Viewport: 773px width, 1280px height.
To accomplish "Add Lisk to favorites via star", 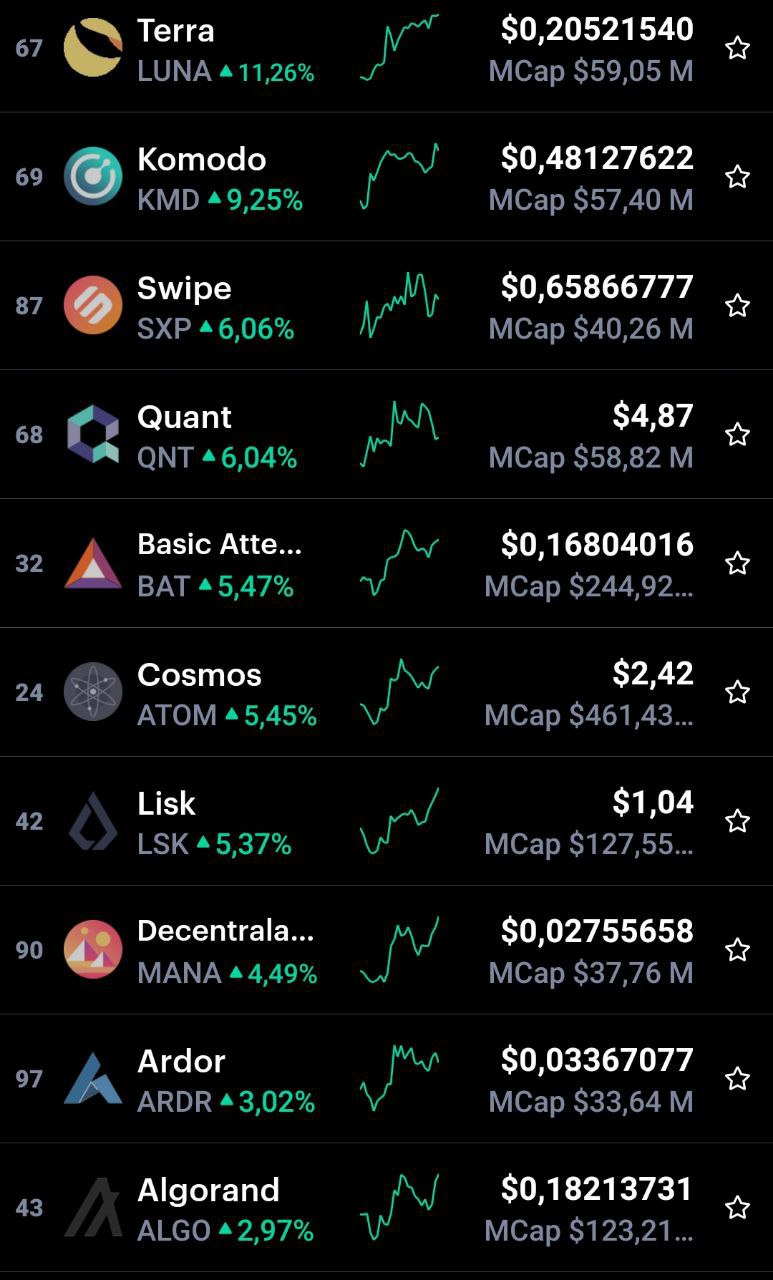I will click(737, 822).
